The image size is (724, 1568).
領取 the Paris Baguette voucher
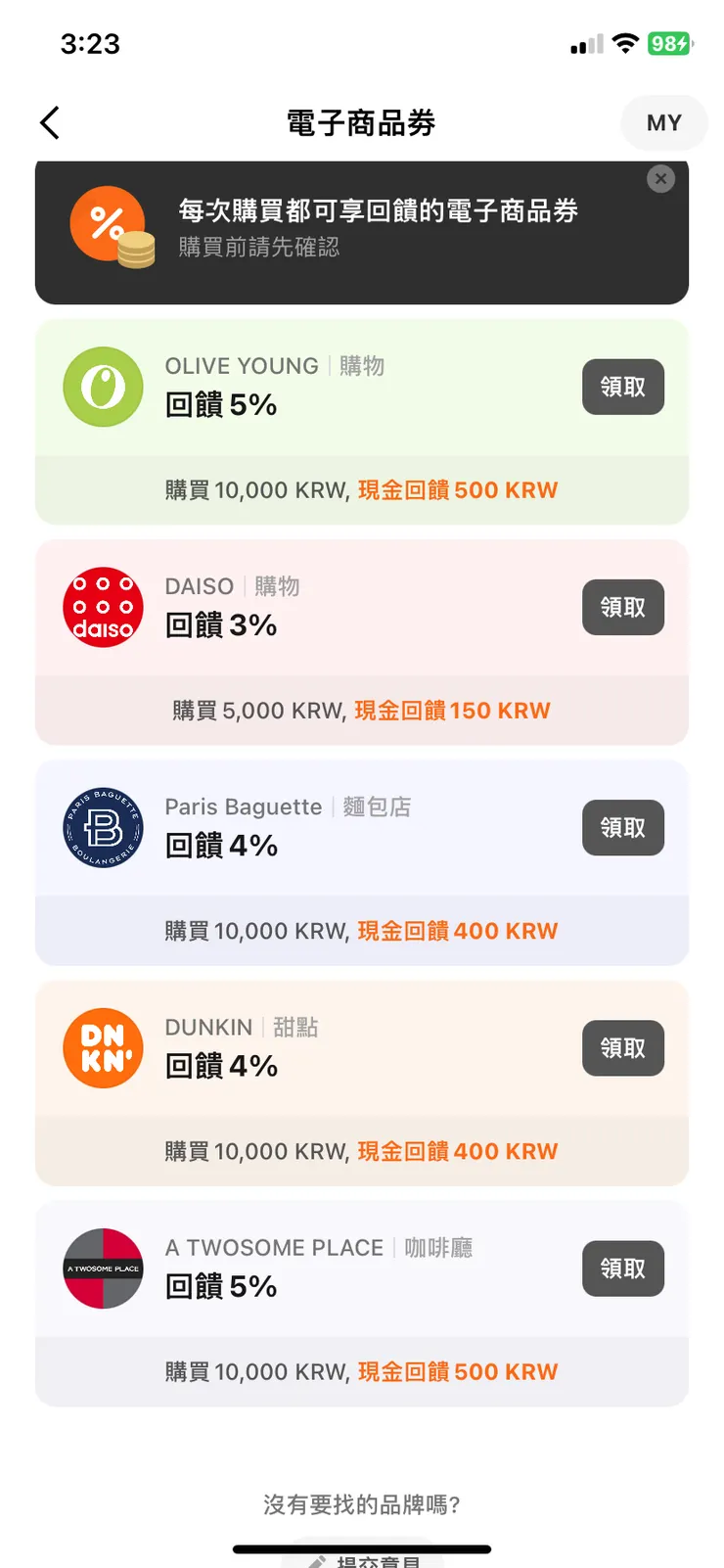[x=623, y=827]
